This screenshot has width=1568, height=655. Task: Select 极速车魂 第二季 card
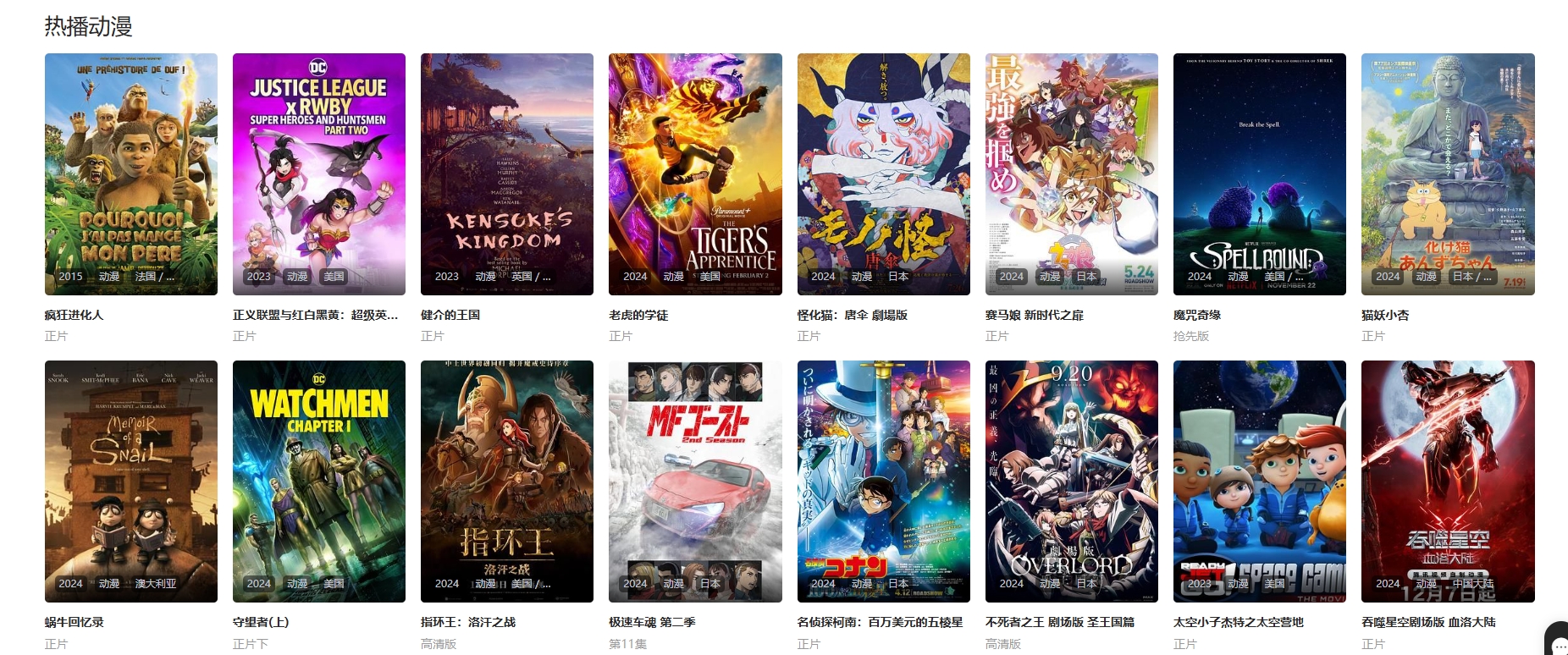695,481
